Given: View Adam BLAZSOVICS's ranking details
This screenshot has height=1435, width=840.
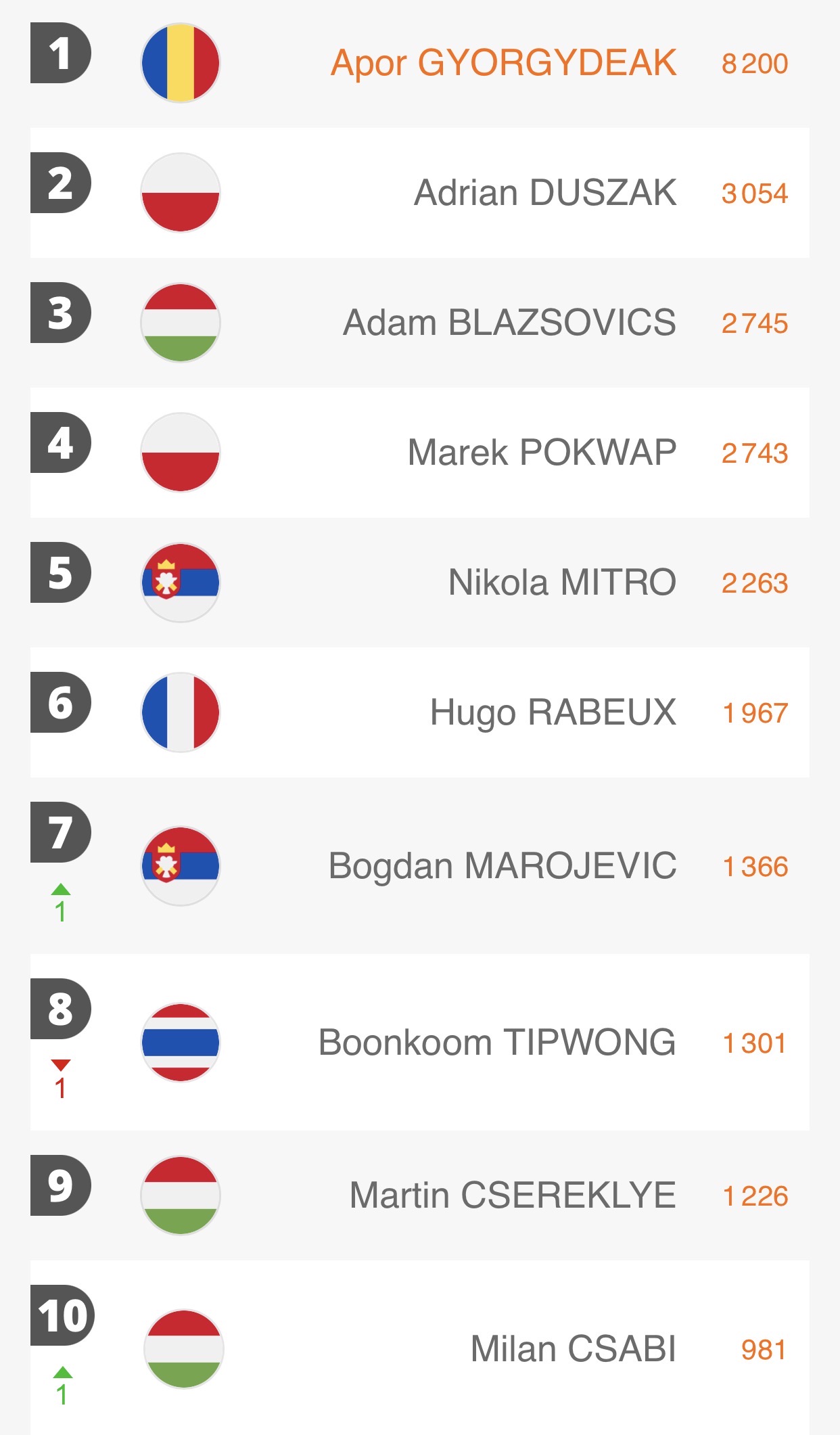Looking at the screenshot, I should coord(509,323).
